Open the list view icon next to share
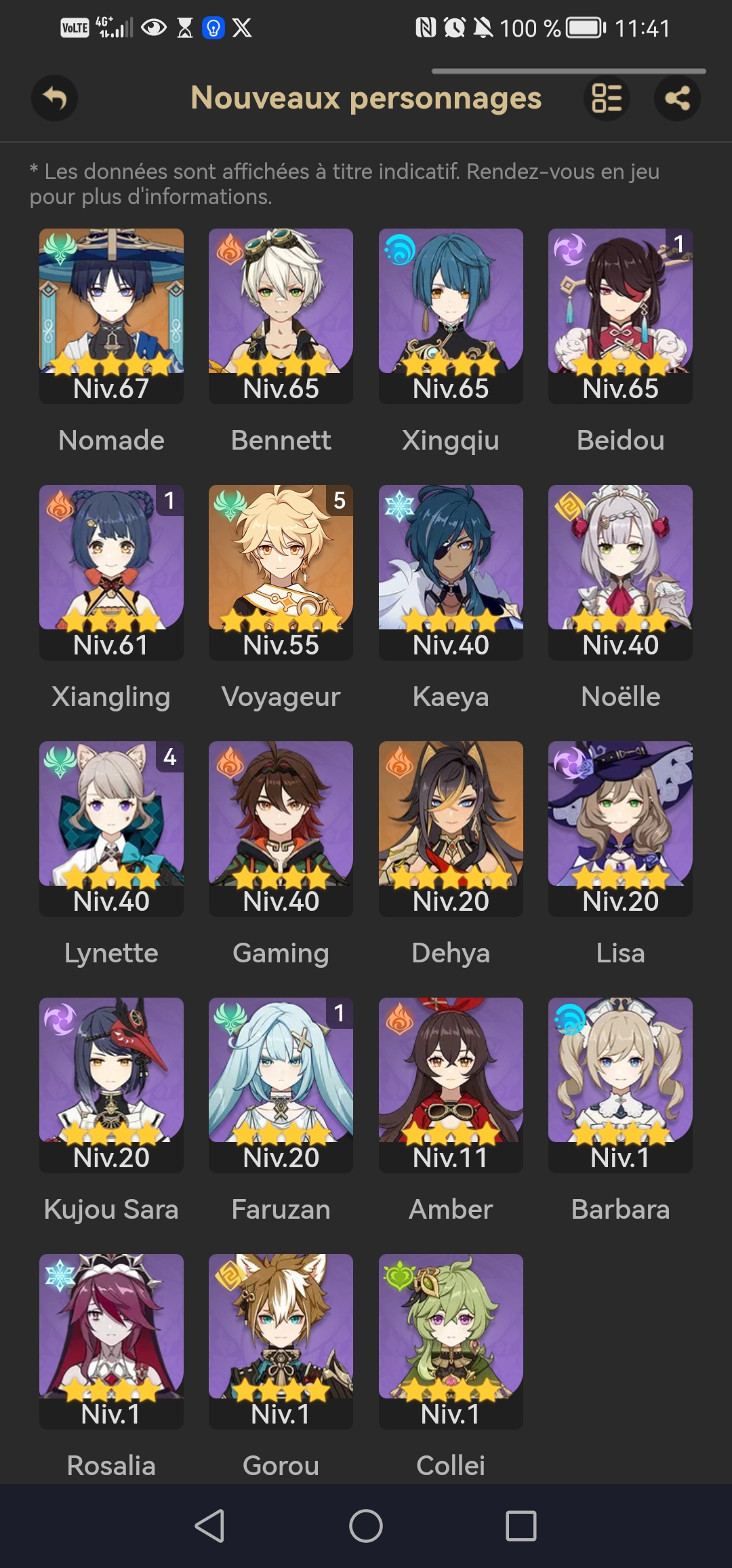 pyautogui.click(x=607, y=98)
